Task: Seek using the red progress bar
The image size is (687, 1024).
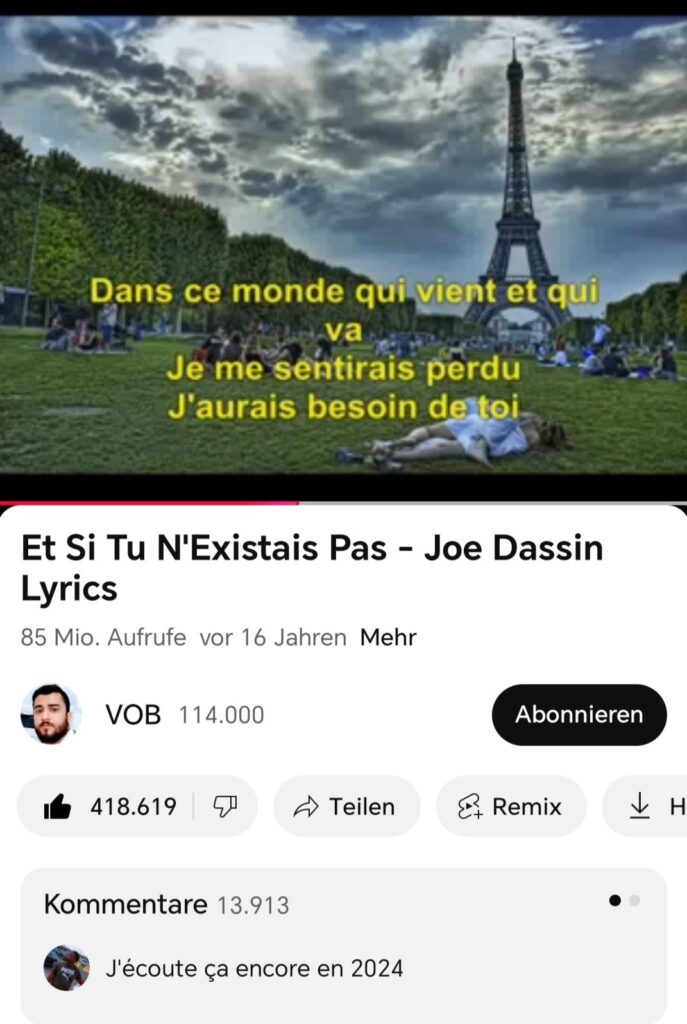Action: click(x=298, y=502)
